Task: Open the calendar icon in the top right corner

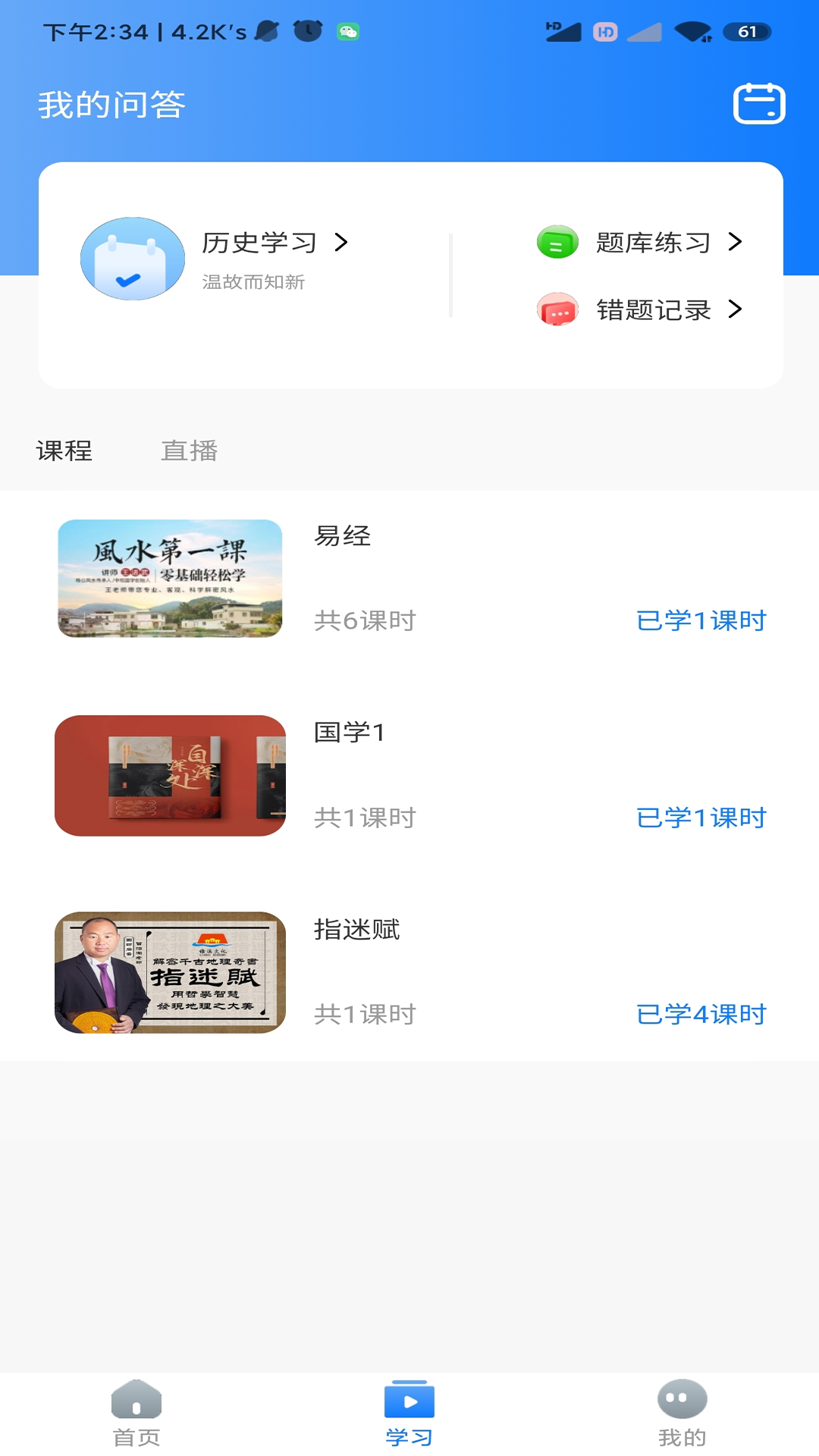Action: tap(758, 104)
